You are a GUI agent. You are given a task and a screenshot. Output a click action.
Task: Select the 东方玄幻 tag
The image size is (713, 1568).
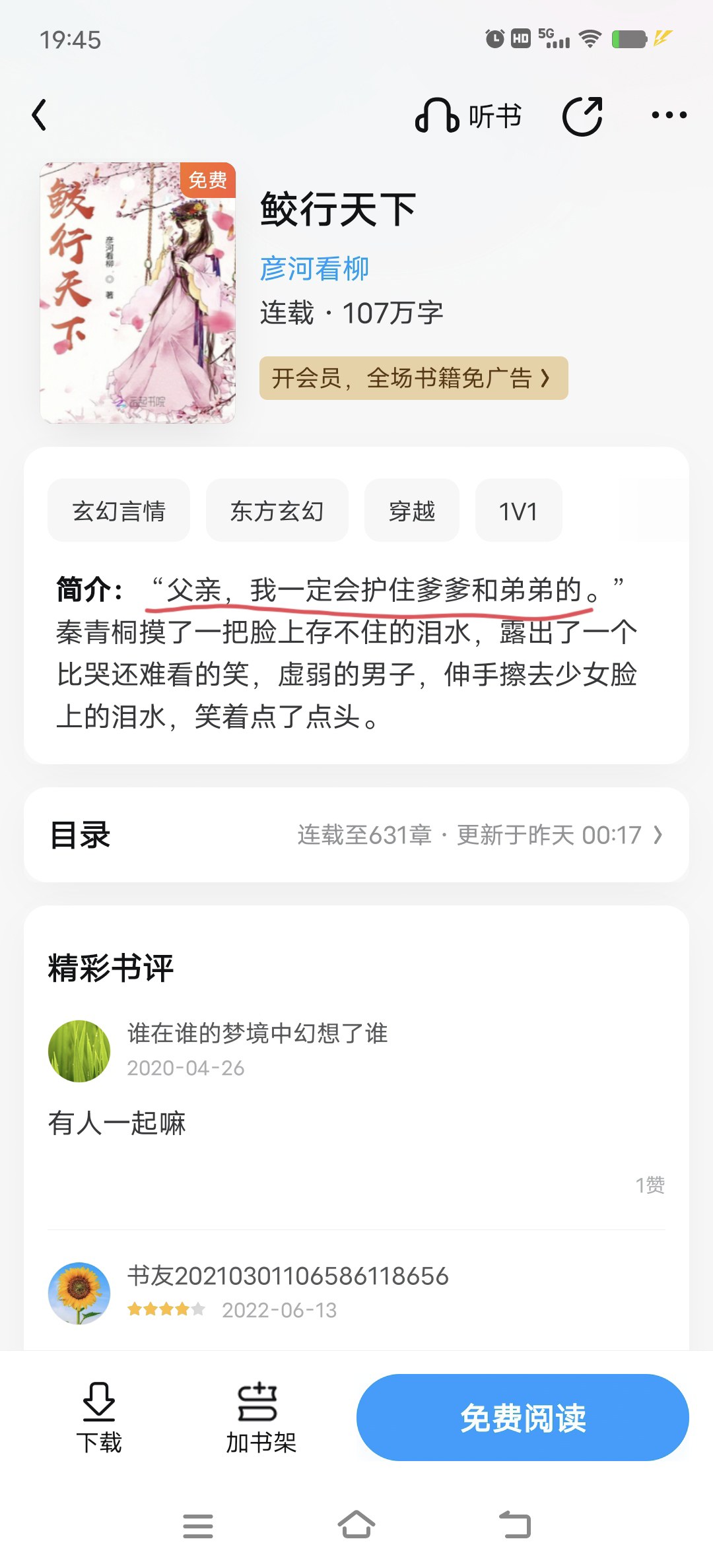pos(277,511)
